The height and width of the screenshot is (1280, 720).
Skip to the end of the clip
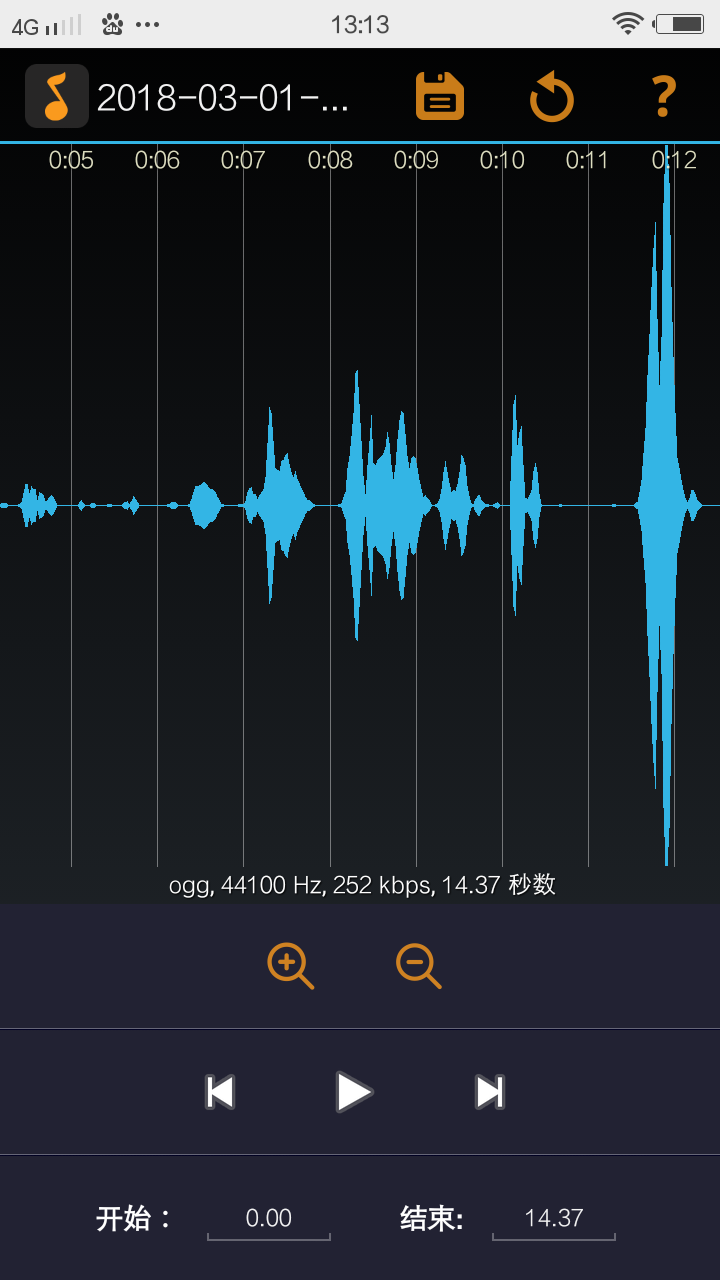[x=489, y=1092]
